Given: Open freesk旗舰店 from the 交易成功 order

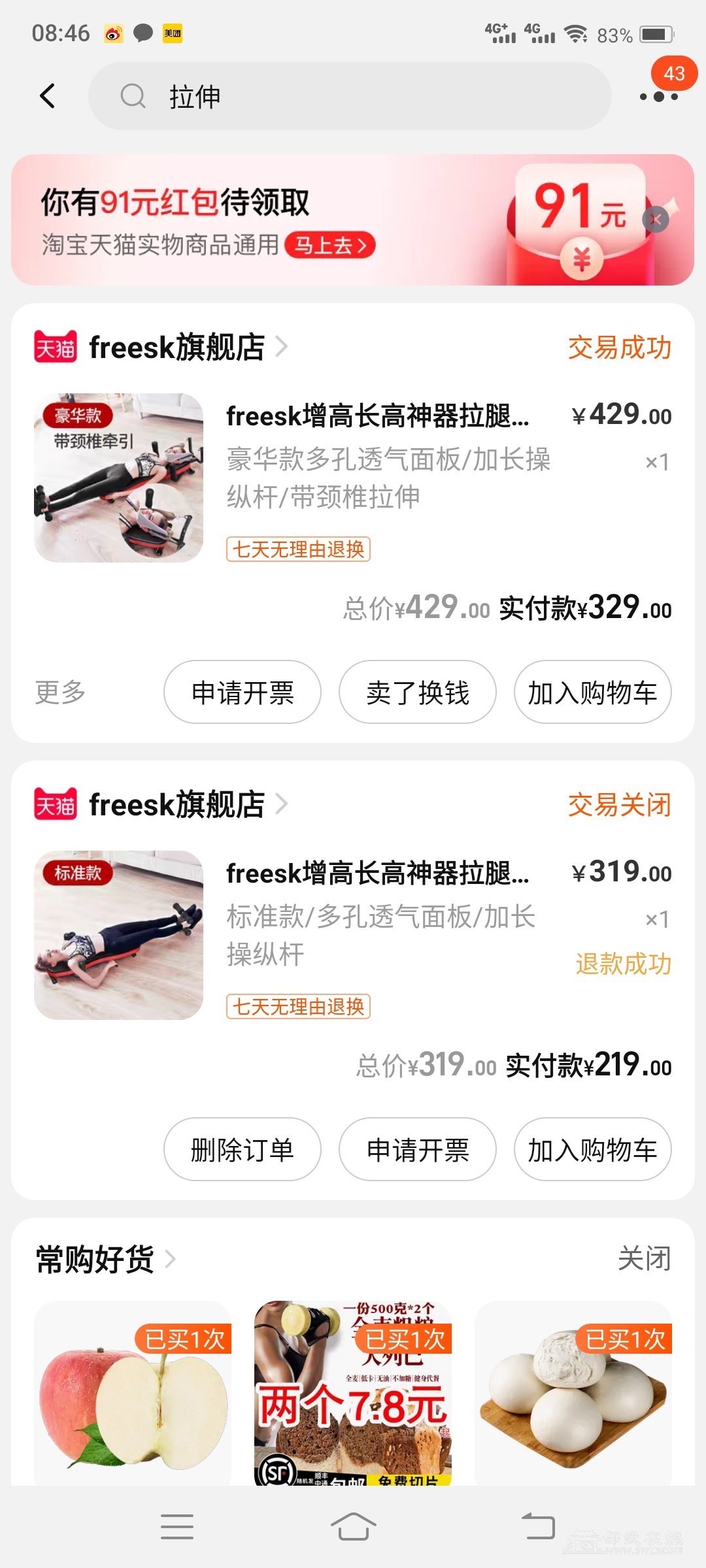Looking at the screenshot, I should point(176,347).
